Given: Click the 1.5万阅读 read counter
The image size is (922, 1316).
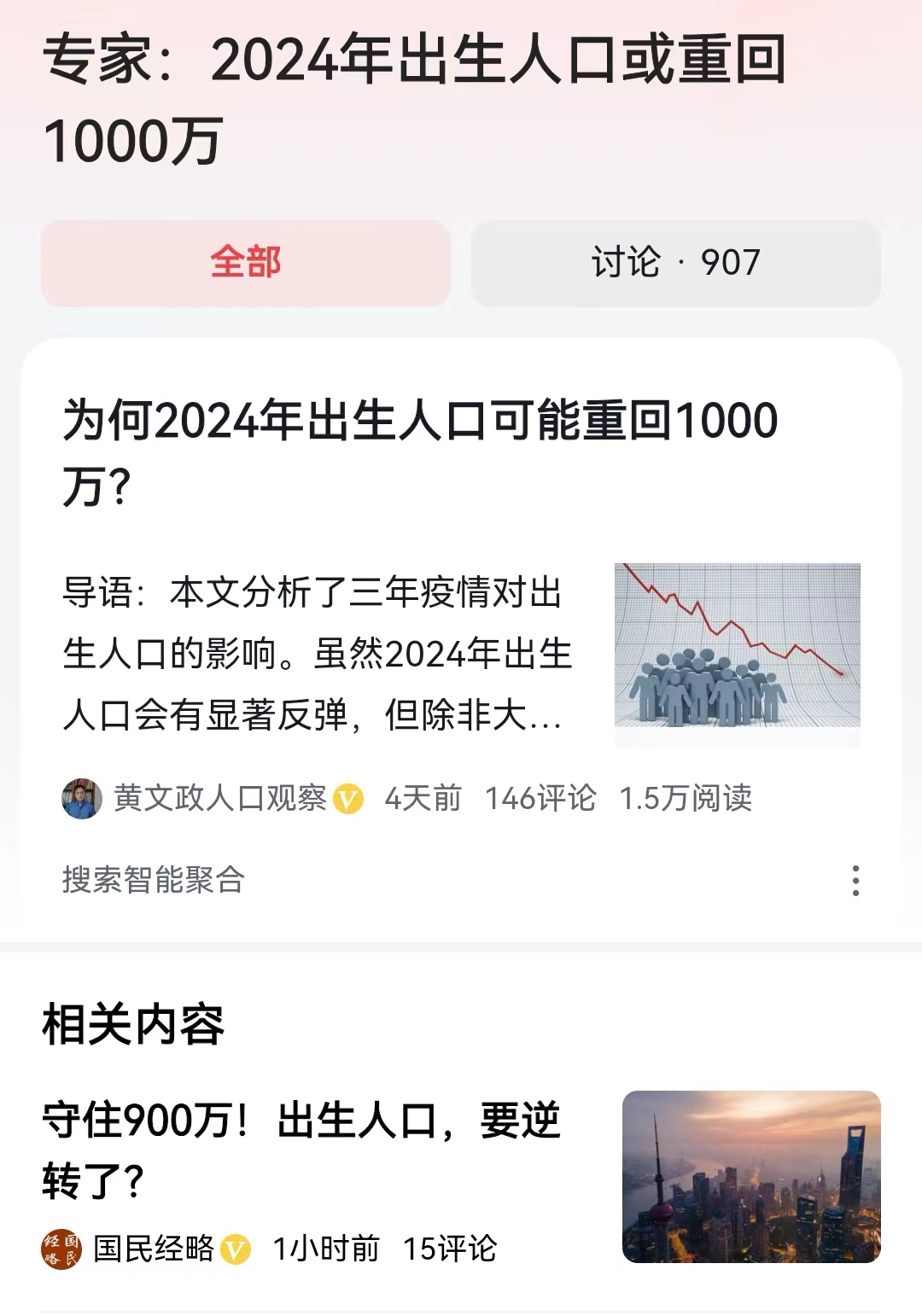Looking at the screenshot, I should [687, 799].
